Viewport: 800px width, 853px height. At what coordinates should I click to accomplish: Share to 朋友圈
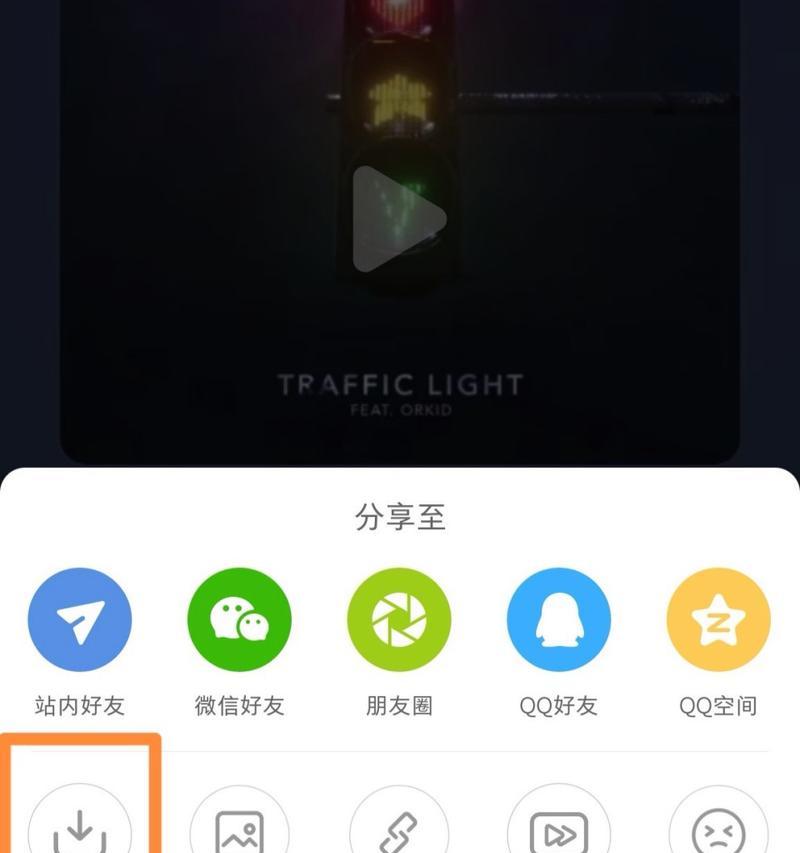399,620
